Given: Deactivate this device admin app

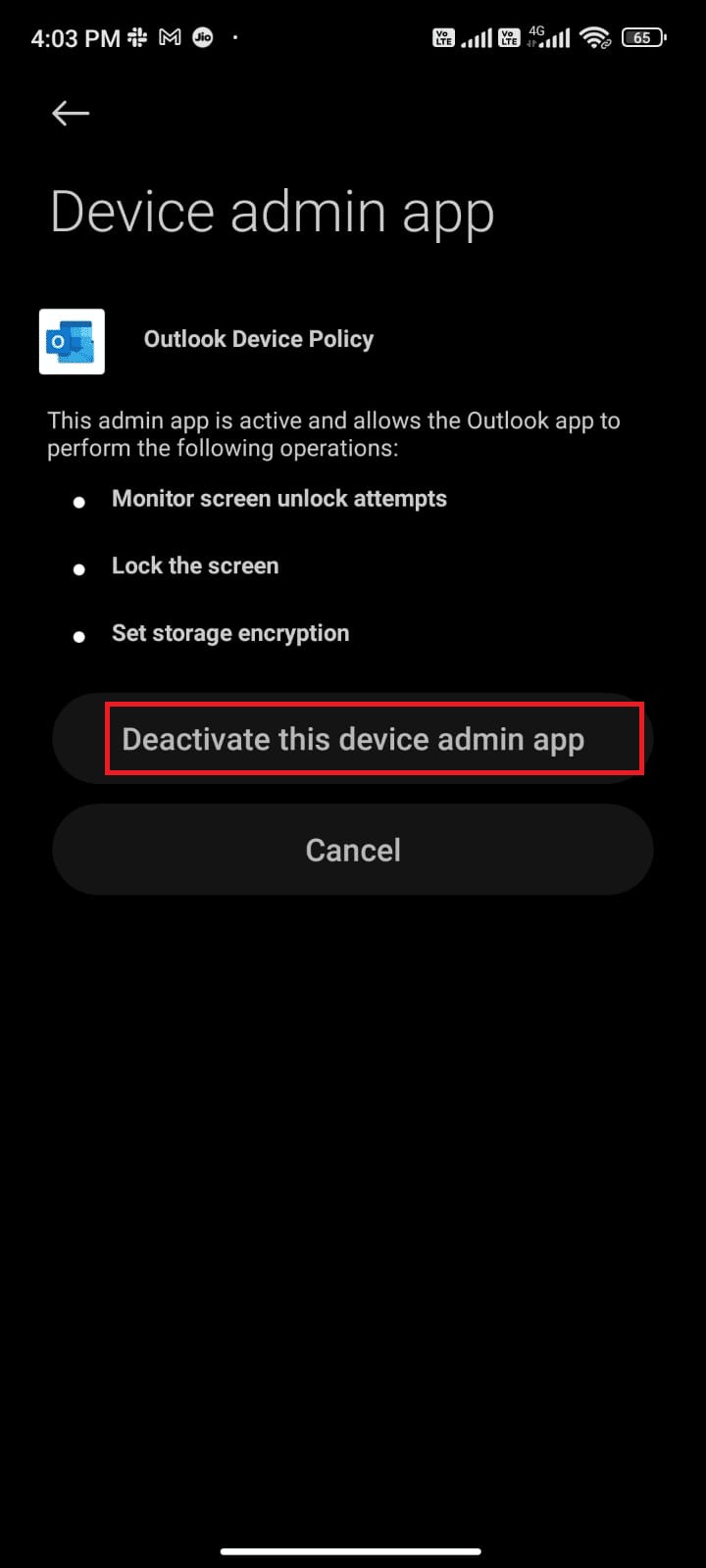Looking at the screenshot, I should (353, 739).
